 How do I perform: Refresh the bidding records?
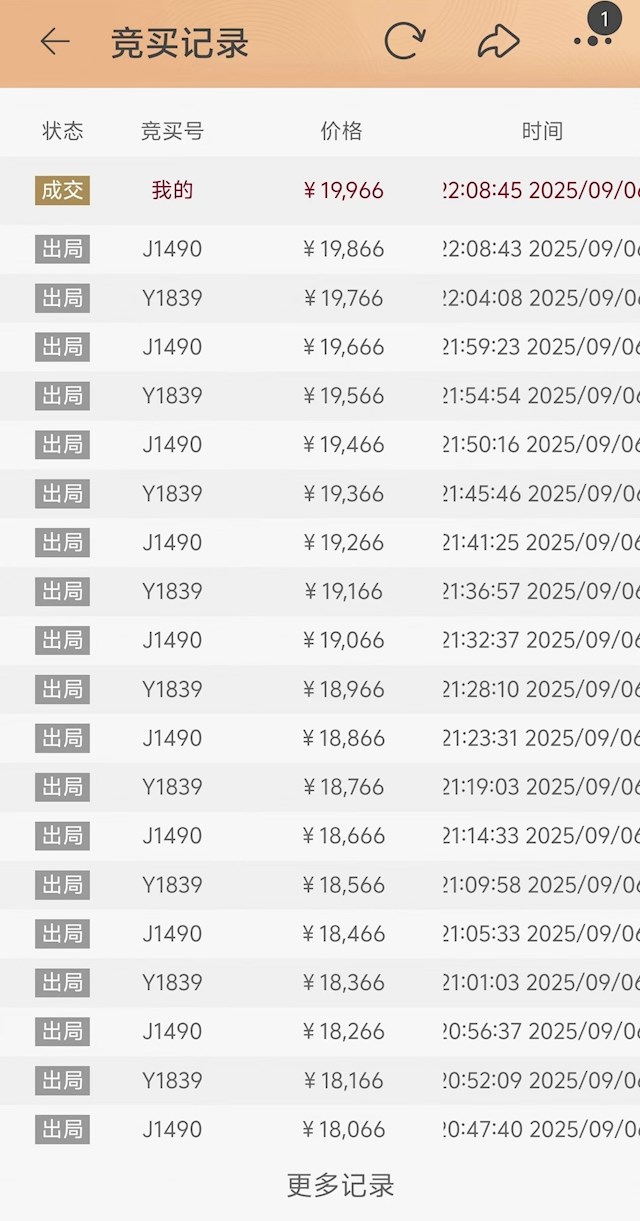click(x=405, y=42)
